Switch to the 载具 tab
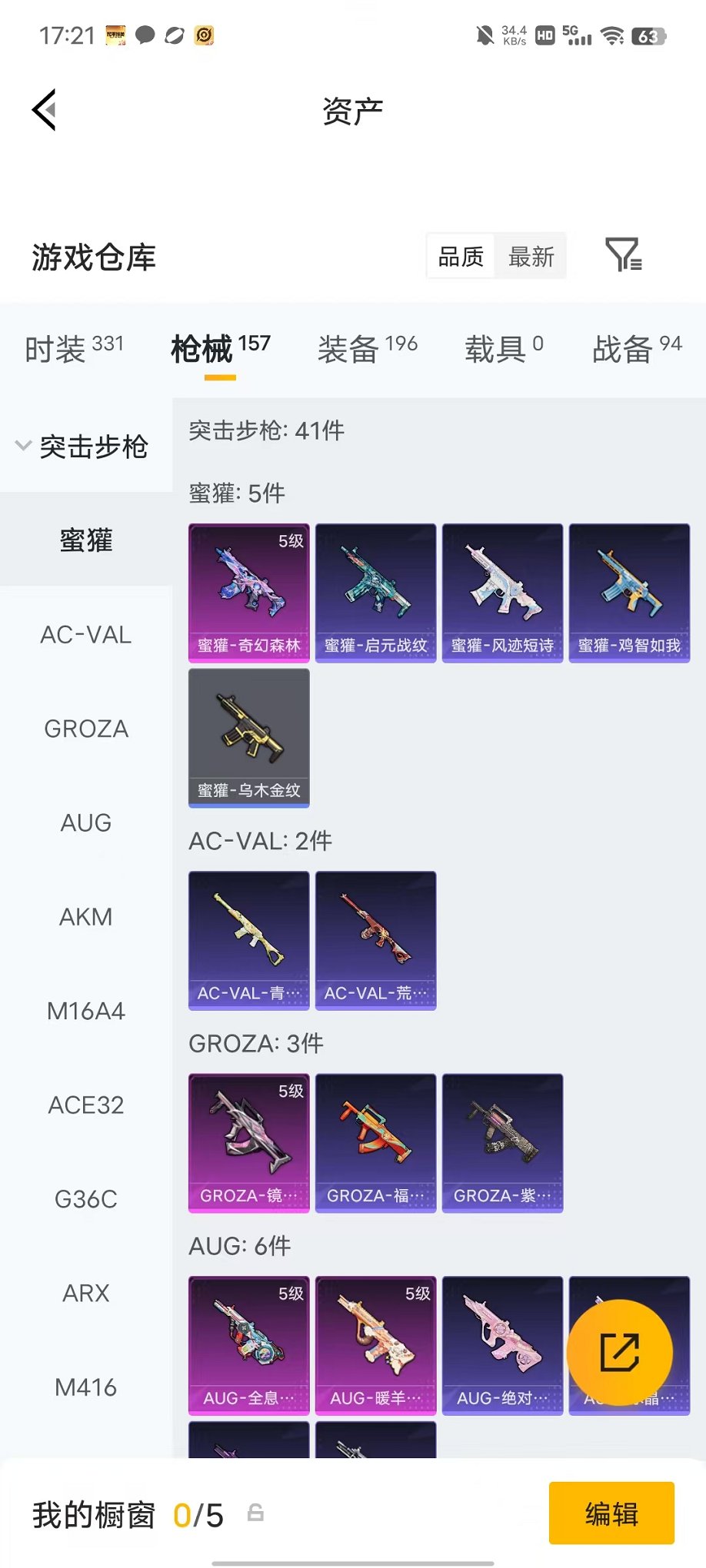Image resolution: width=706 pixels, height=1568 pixels. point(504,349)
